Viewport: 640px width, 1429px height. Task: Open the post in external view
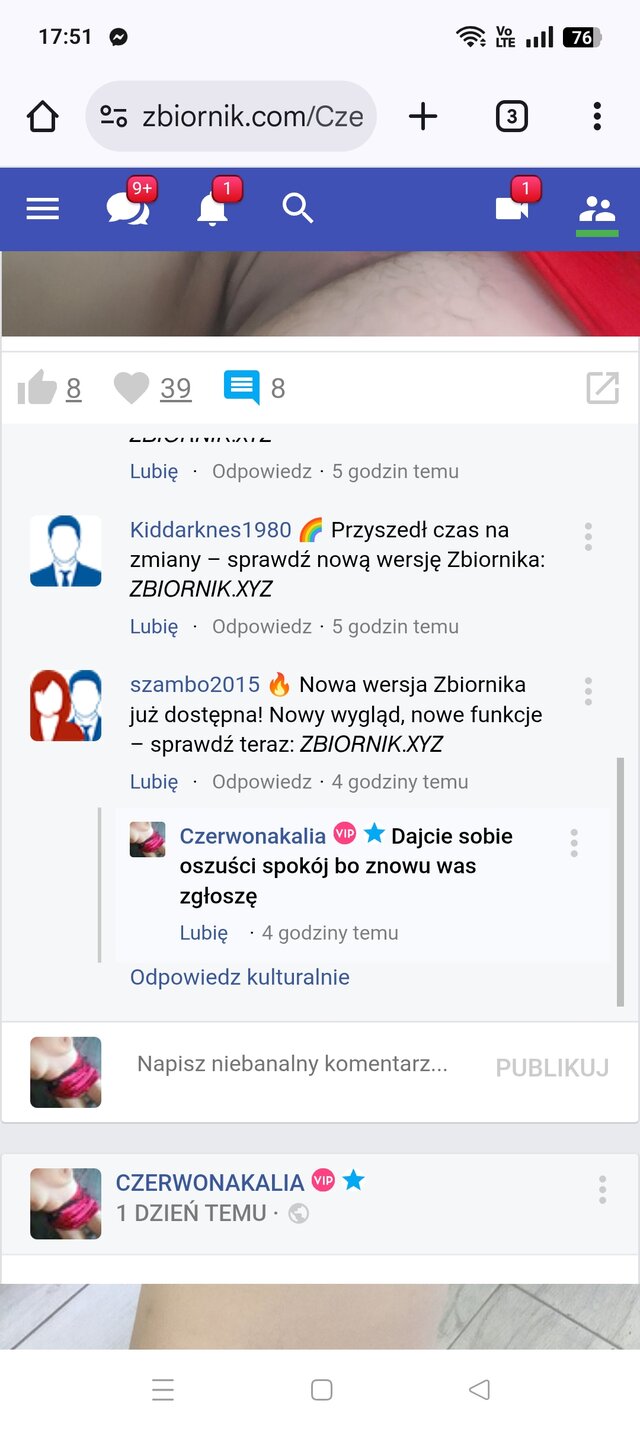(x=602, y=388)
